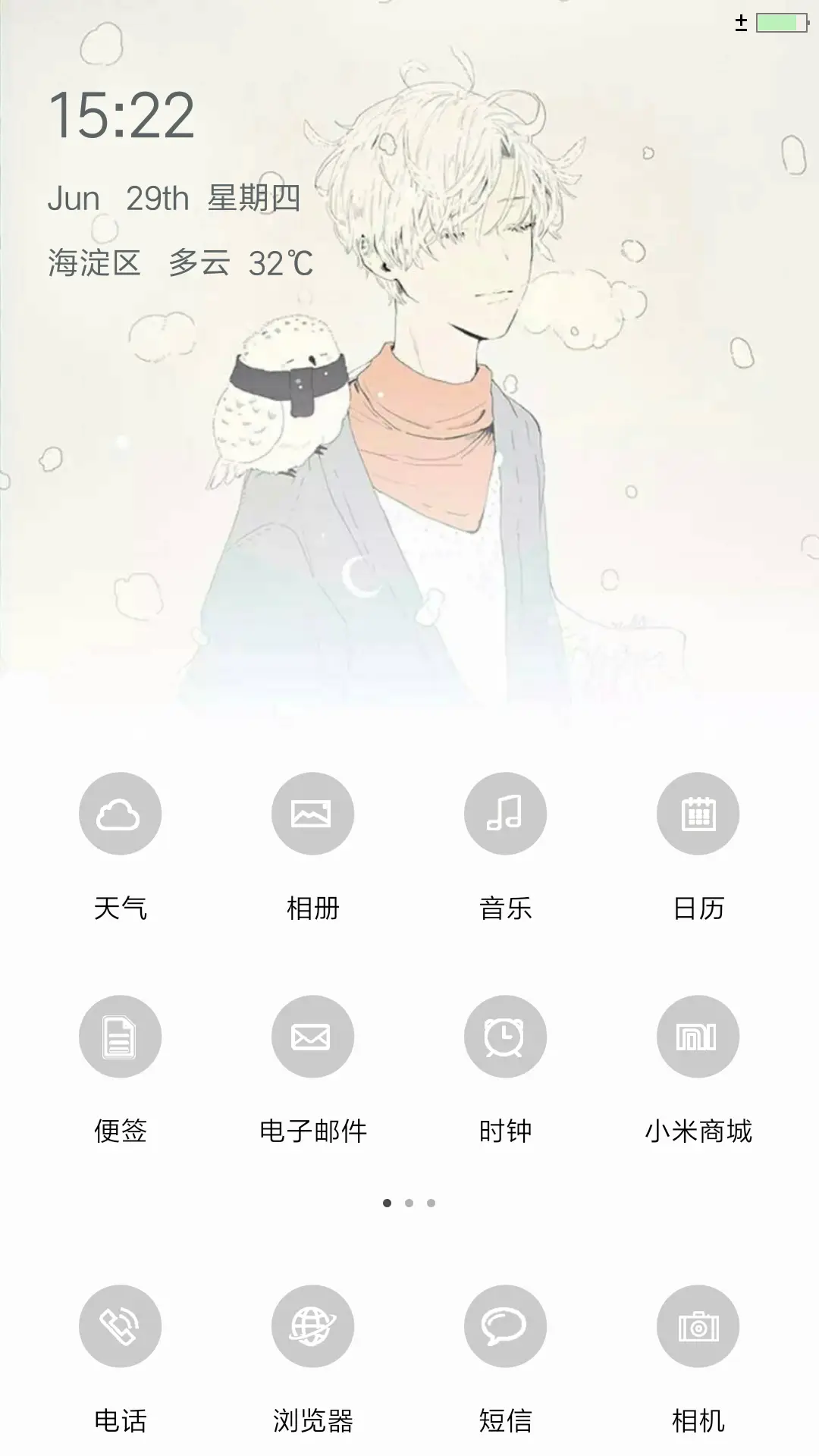Launch the 电子邮件 email app
Viewport: 819px width, 1456px height.
(x=312, y=1036)
